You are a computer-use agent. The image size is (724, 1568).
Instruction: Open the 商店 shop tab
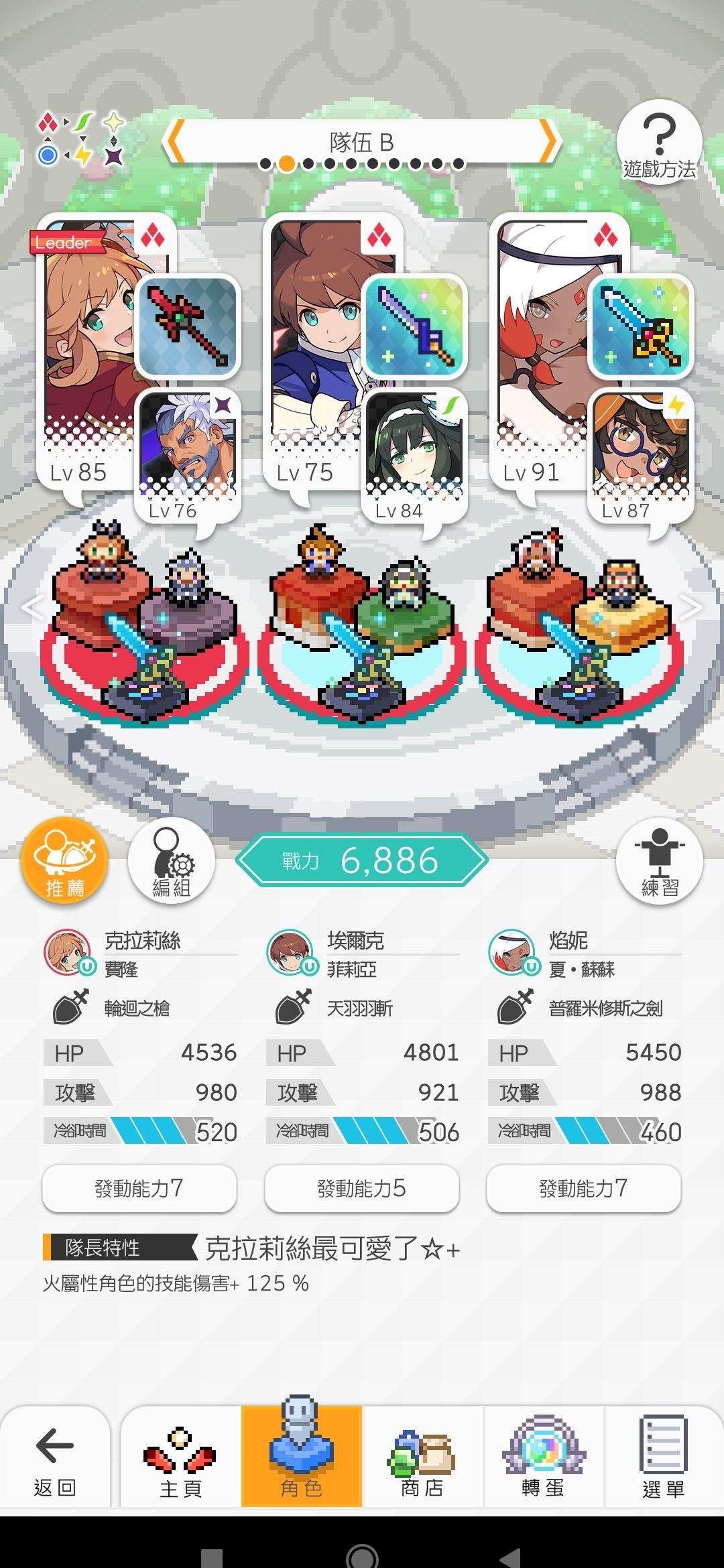[422, 1462]
